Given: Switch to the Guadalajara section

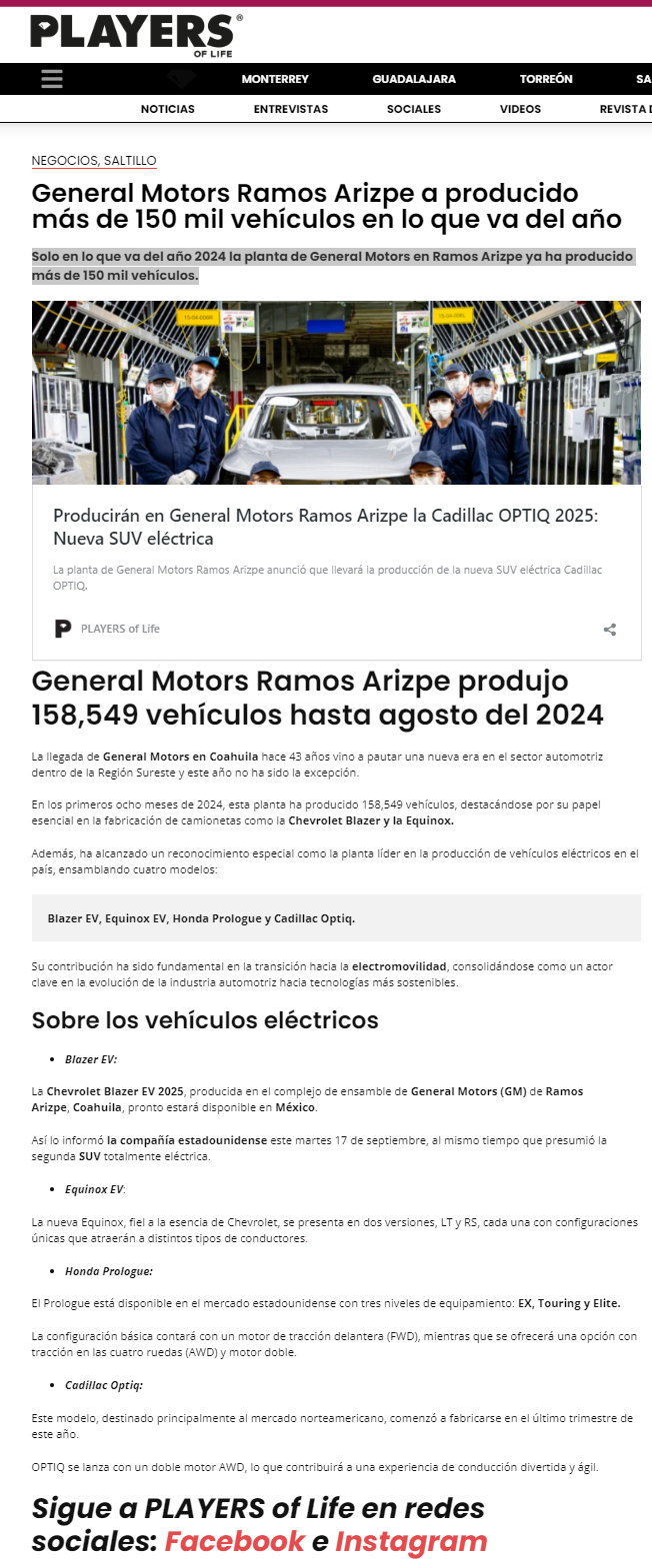Looking at the screenshot, I should [414, 79].
